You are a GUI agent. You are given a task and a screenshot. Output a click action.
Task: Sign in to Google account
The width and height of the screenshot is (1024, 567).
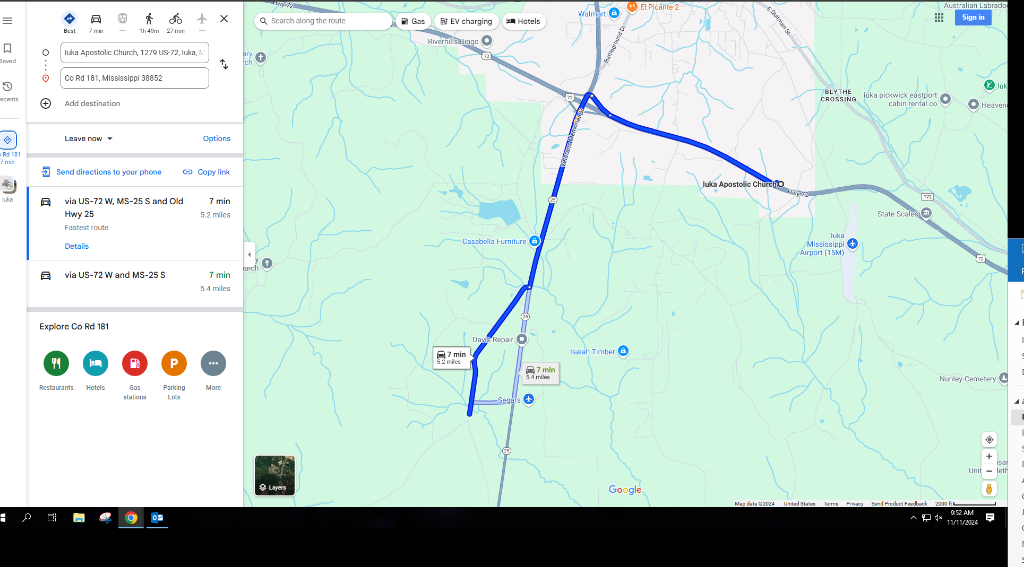pyautogui.click(x=972, y=17)
